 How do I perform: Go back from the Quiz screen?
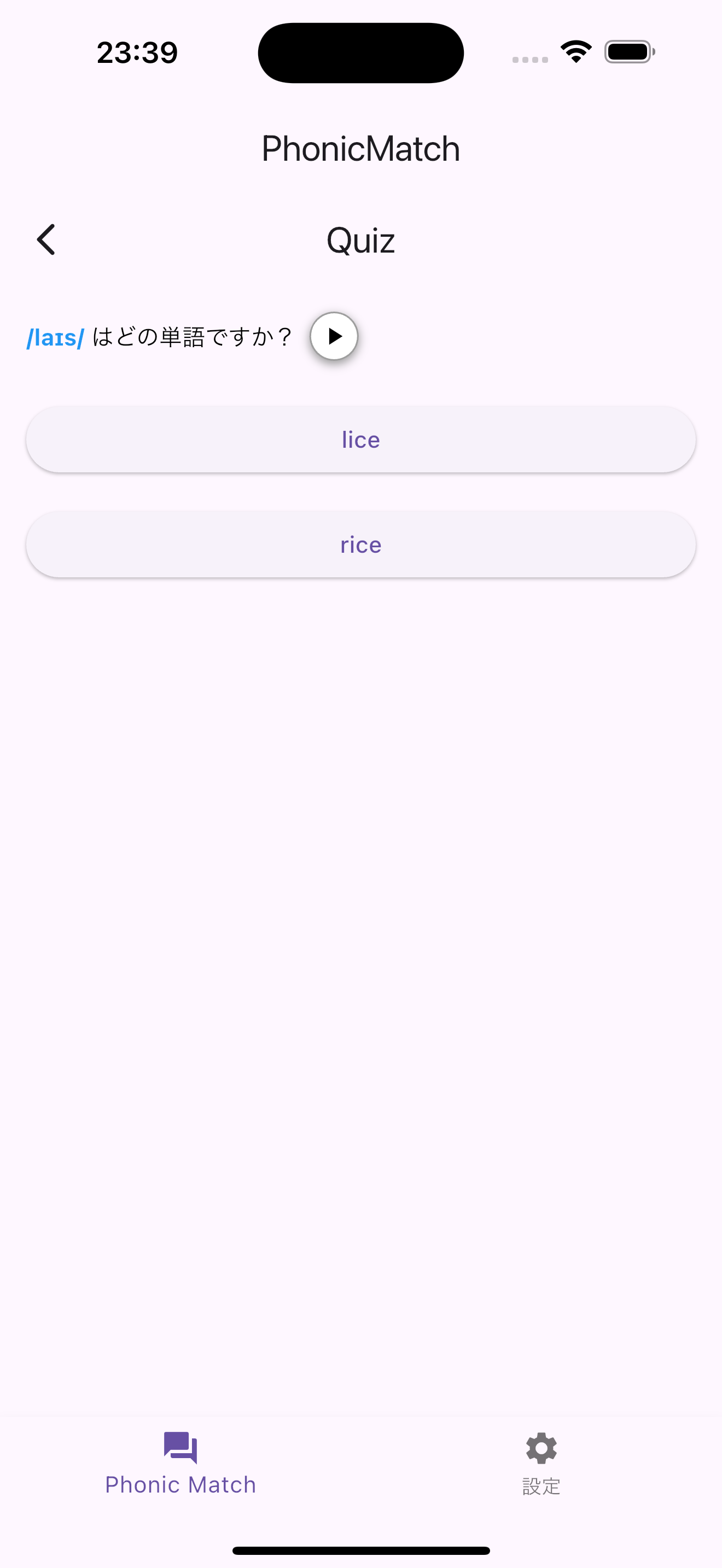click(46, 240)
